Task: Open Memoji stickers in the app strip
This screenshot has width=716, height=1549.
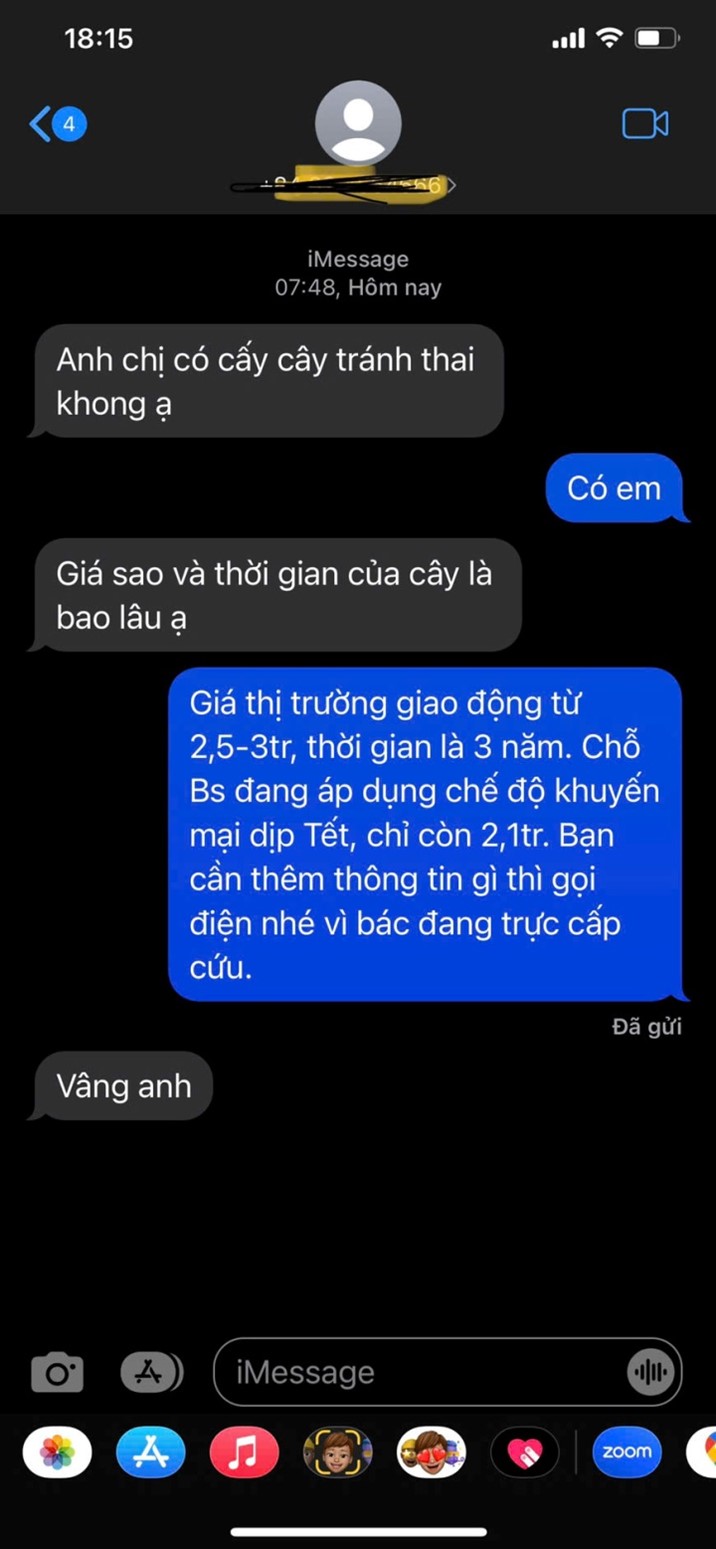Action: pos(431,1452)
